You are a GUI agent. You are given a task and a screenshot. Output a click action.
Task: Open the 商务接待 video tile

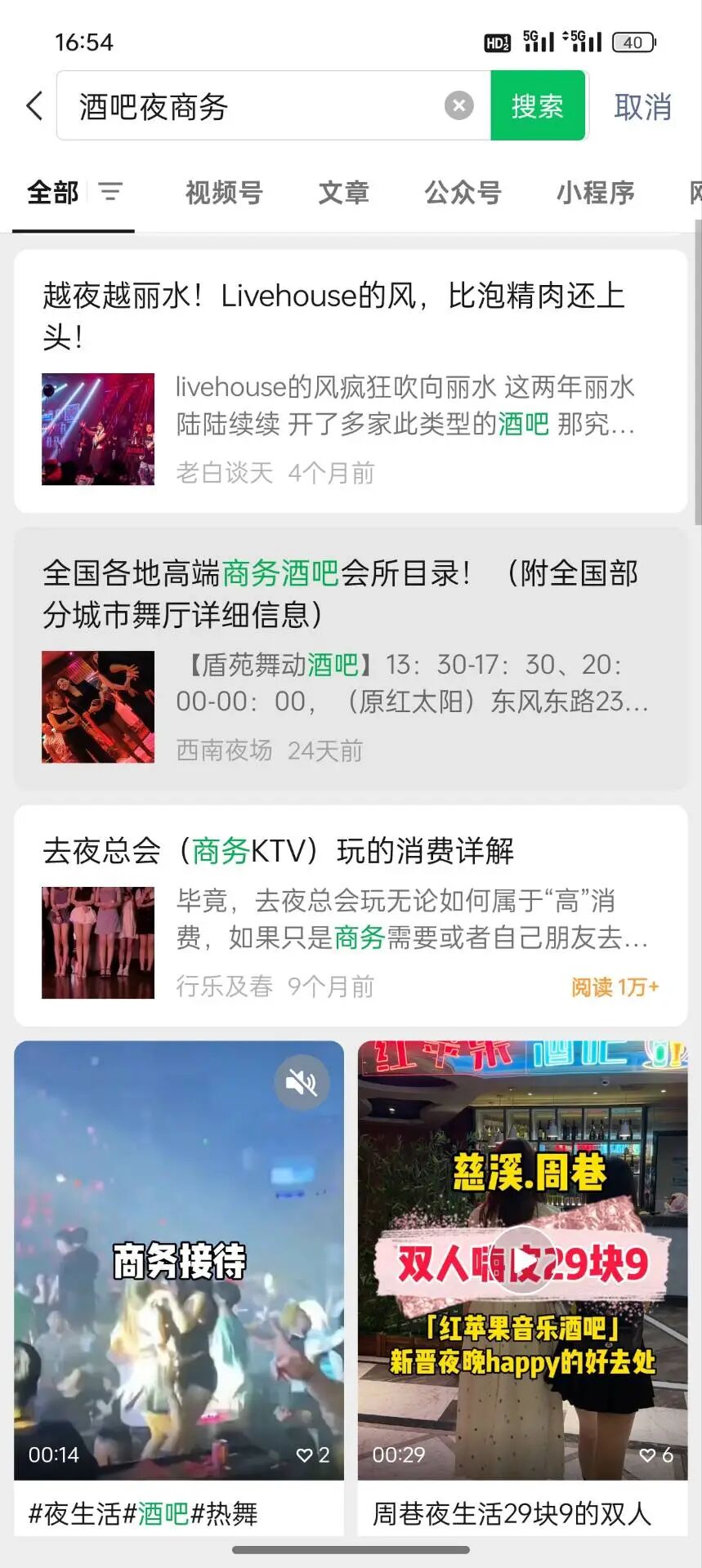tap(178, 1290)
